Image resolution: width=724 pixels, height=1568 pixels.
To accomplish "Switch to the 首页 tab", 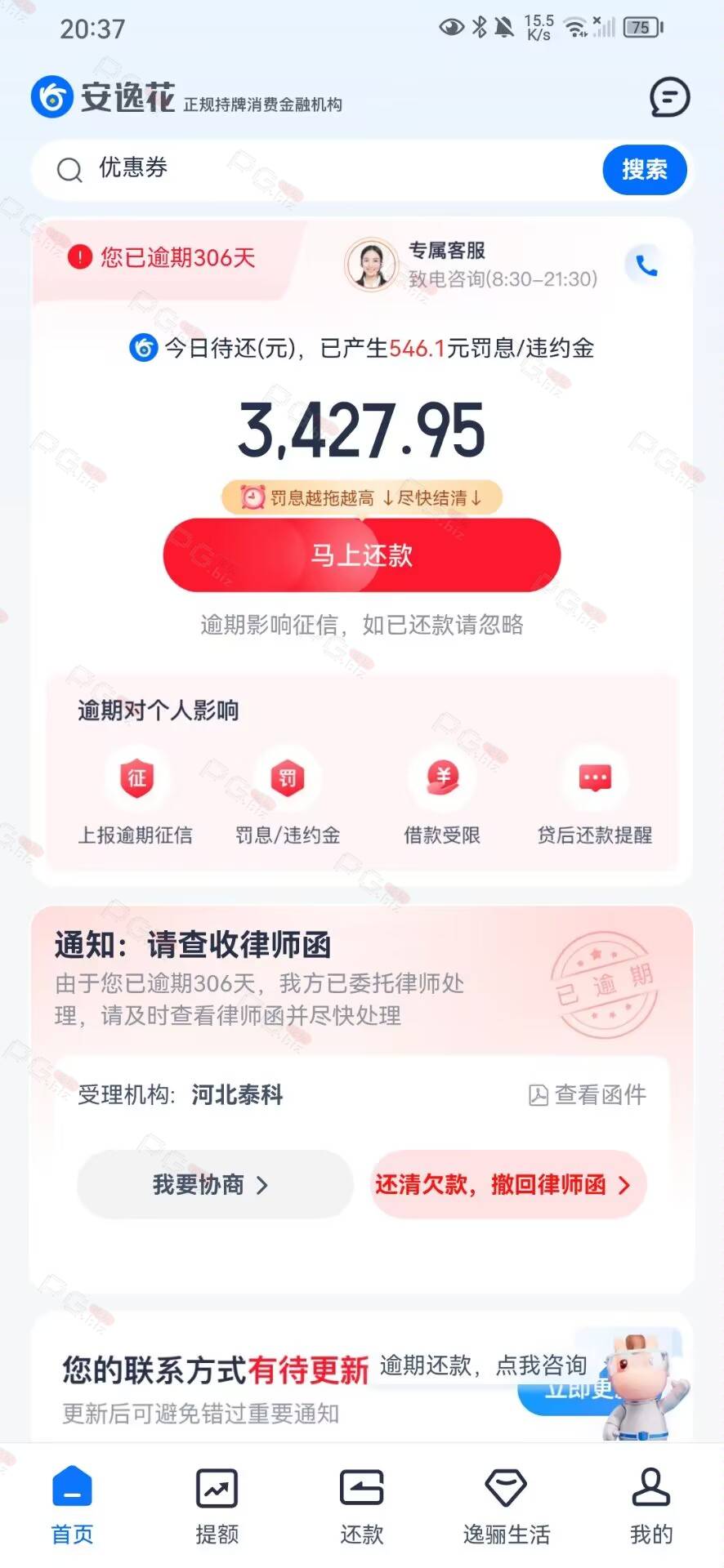I will point(73,1505).
